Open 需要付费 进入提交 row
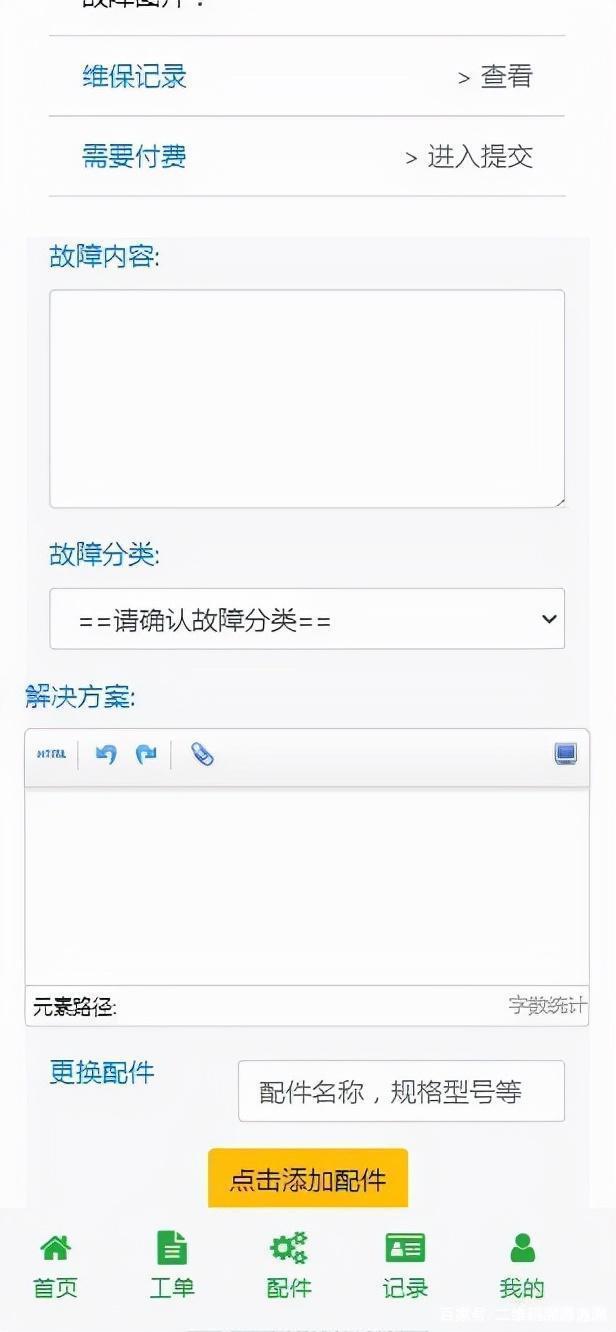The image size is (616, 1332). click(x=307, y=157)
